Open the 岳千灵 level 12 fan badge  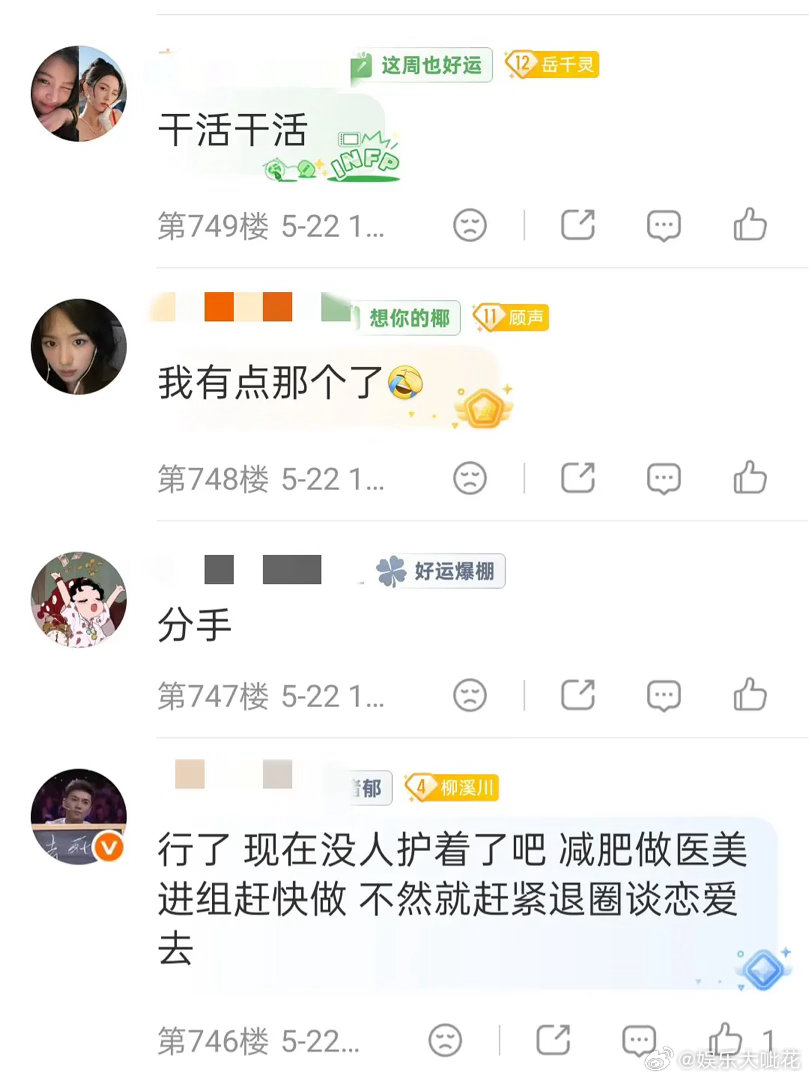pos(551,65)
